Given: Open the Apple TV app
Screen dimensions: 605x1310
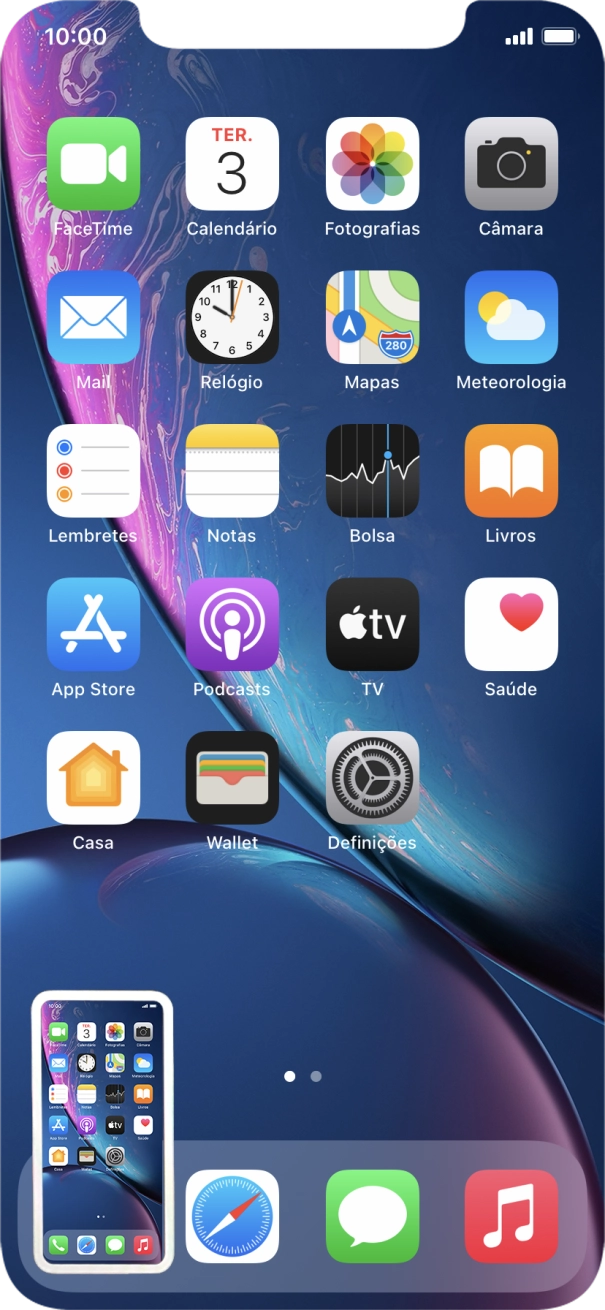Looking at the screenshot, I should [x=372, y=624].
